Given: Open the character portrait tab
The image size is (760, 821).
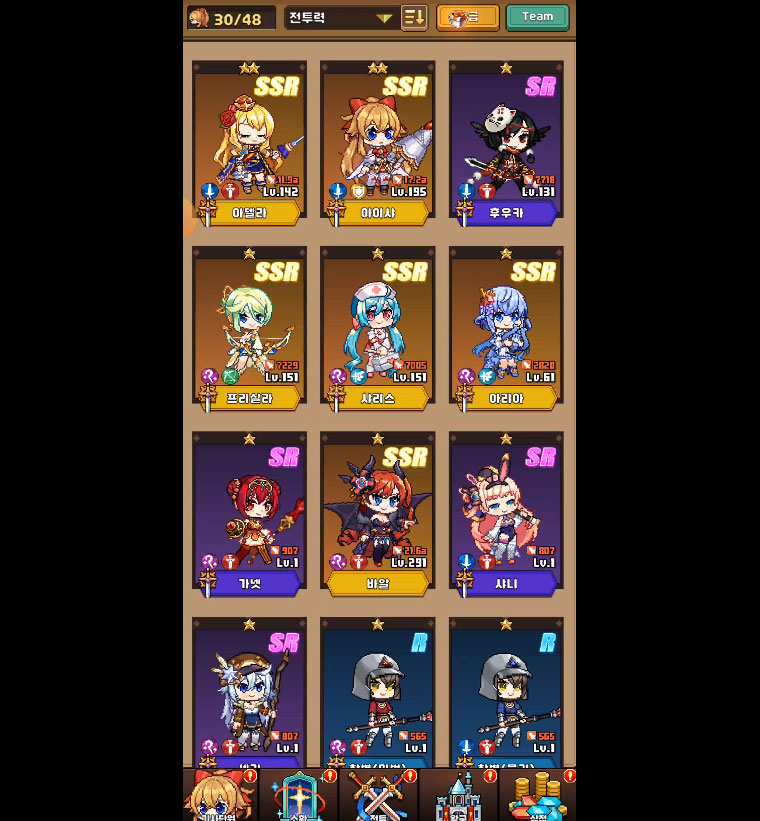Looking at the screenshot, I should click(218, 797).
